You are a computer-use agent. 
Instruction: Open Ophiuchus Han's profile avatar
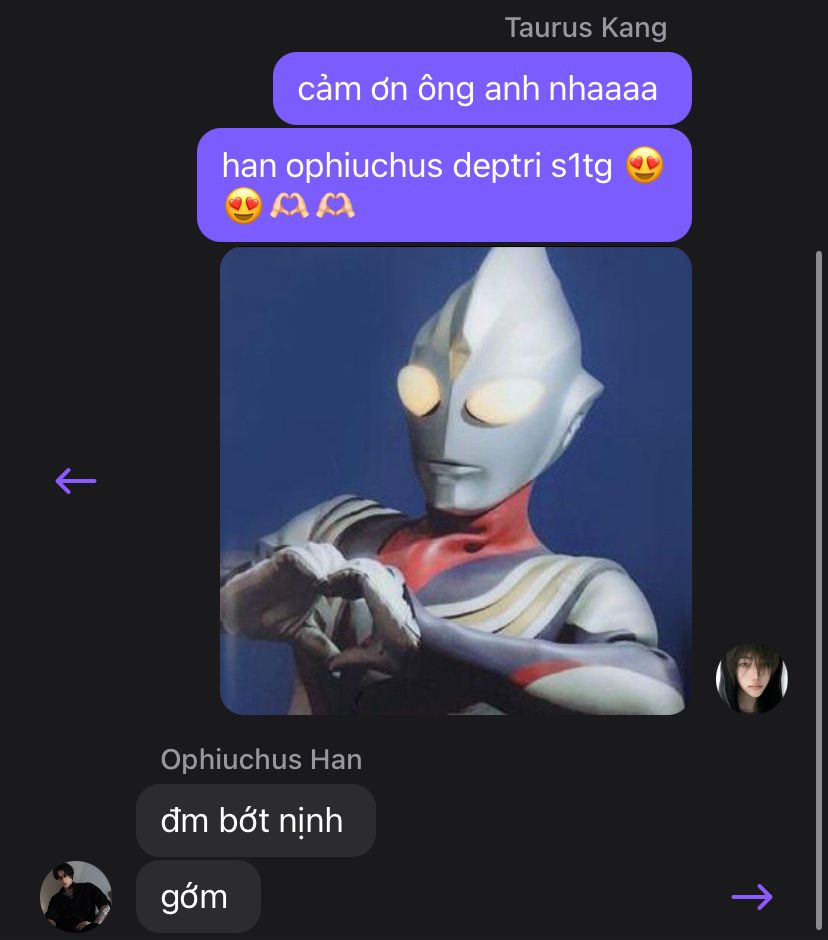coord(75,896)
